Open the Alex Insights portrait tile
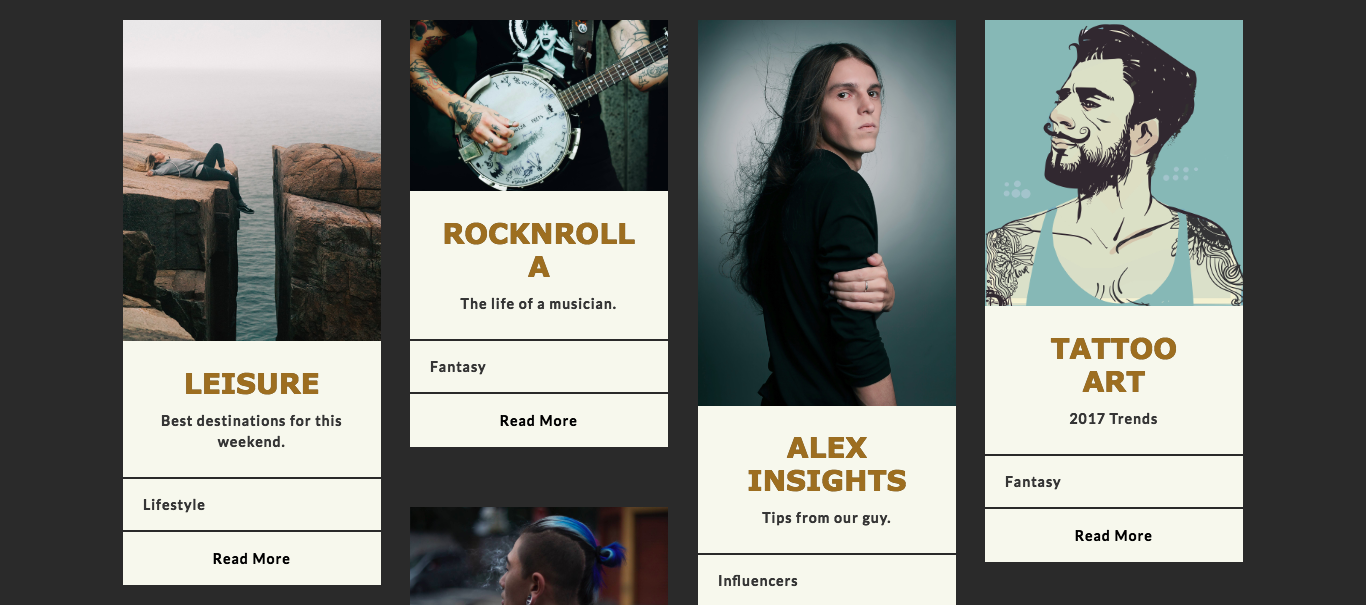This screenshot has width=1366, height=605. 826,212
